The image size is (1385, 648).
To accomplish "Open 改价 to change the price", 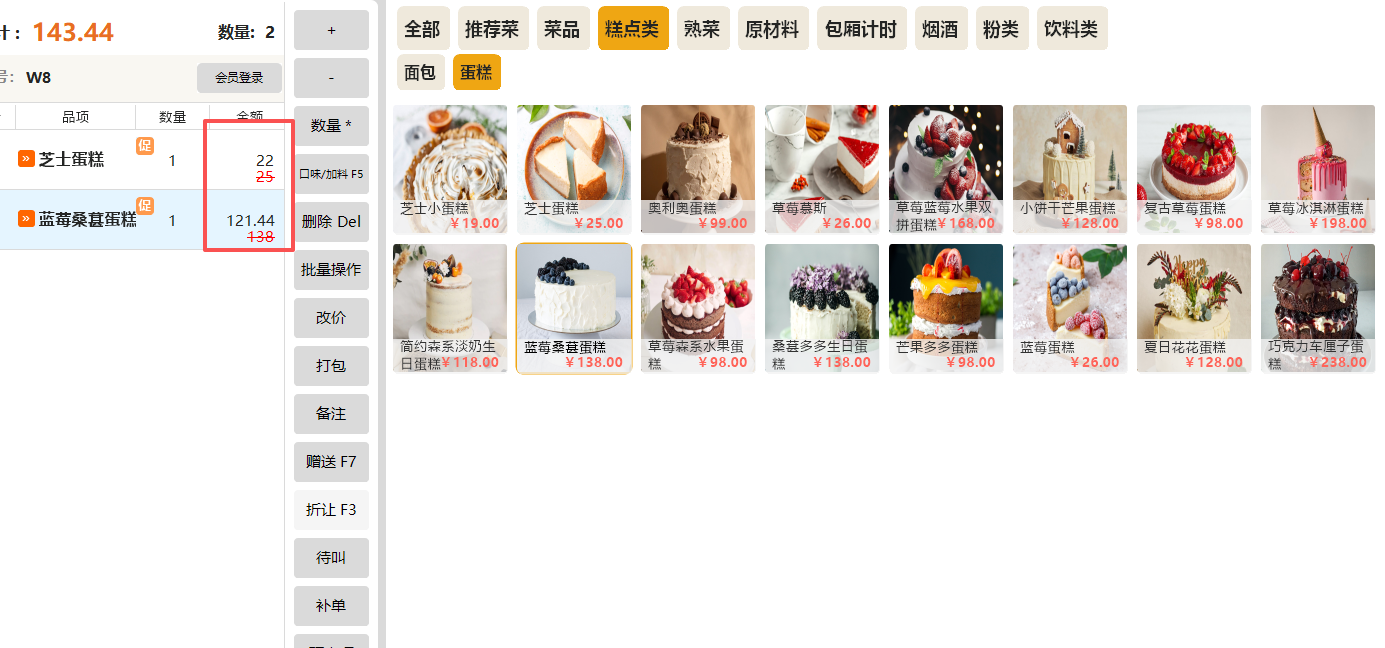I will point(331,318).
